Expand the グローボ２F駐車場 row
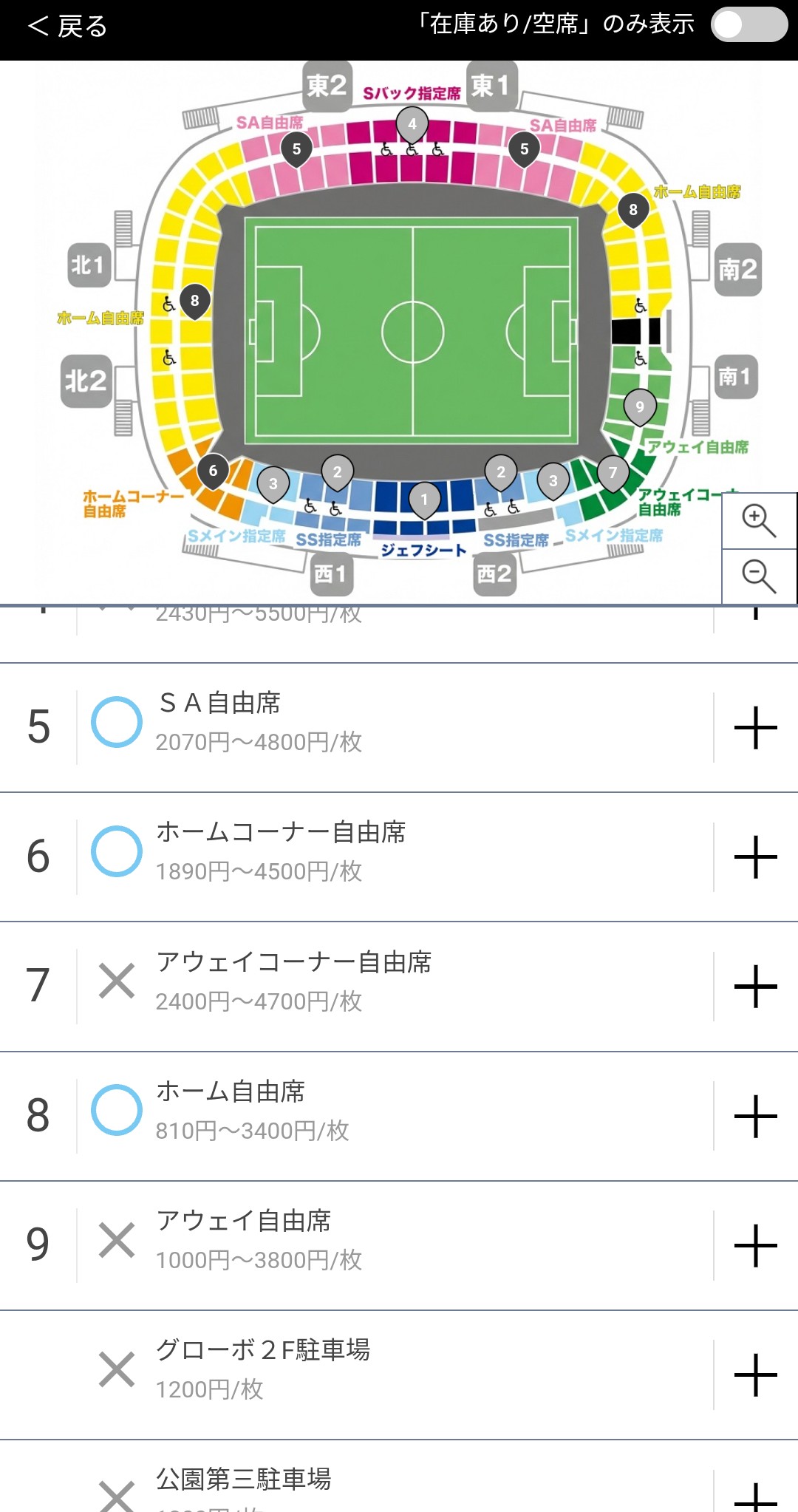This screenshot has width=798, height=1512. (x=755, y=1375)
